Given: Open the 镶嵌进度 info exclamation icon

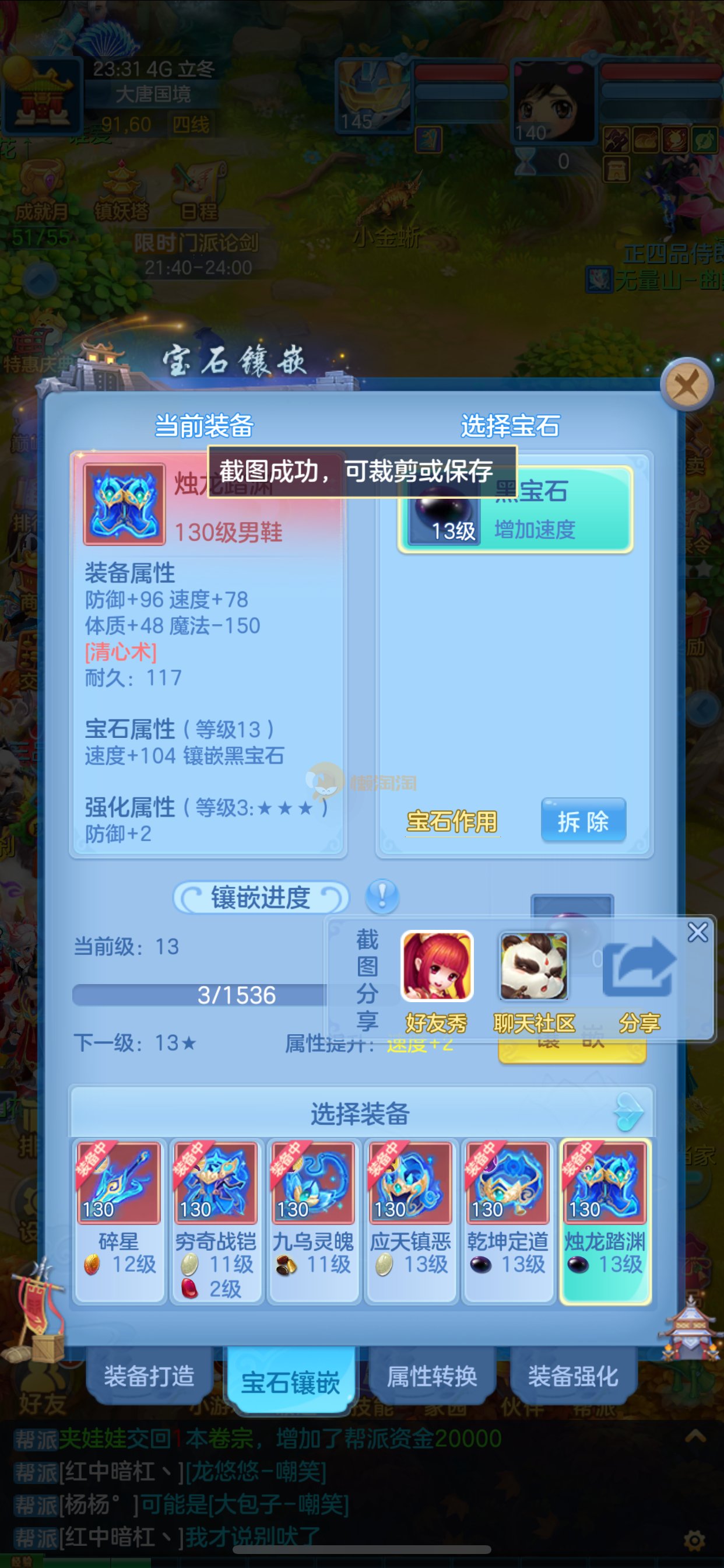Looking at the screenshot, I should (x=382, y=896).
